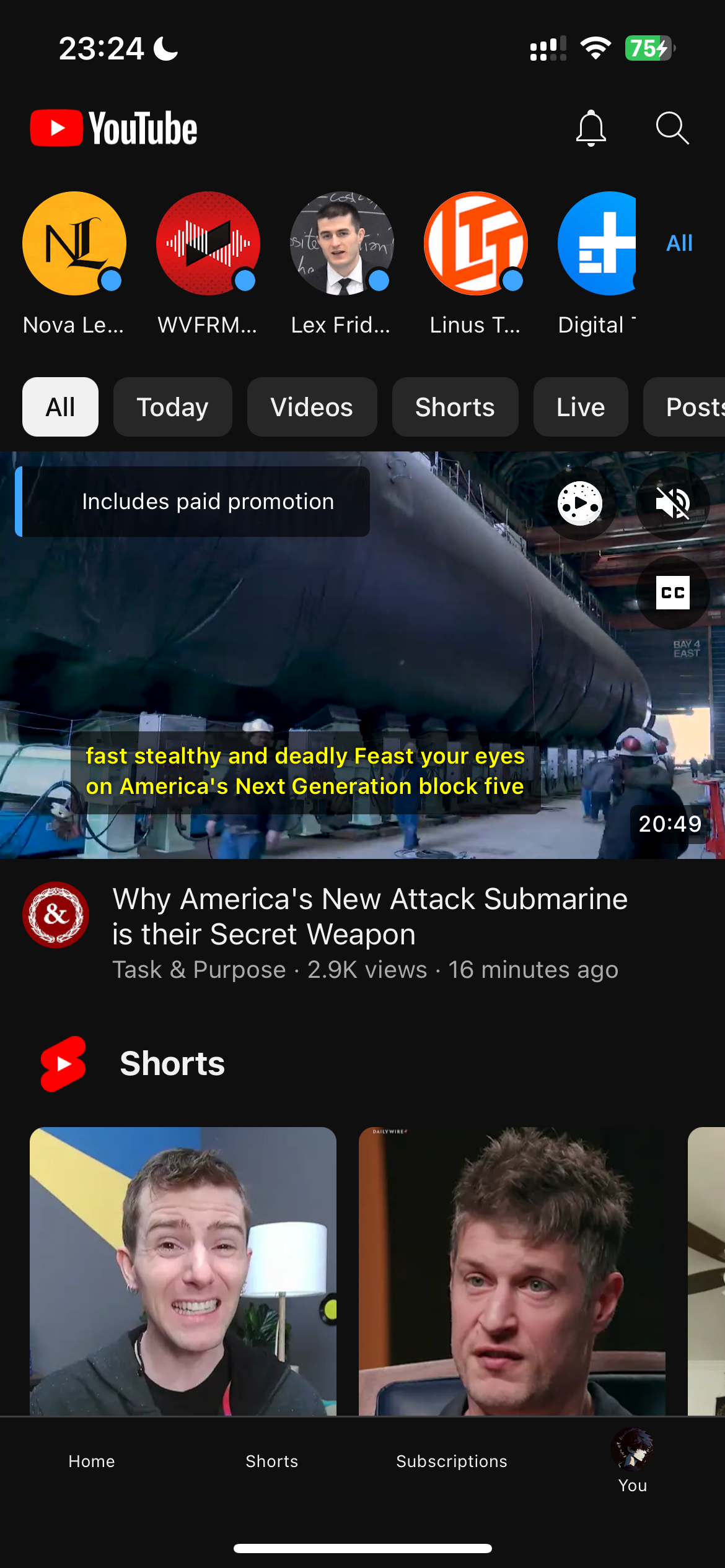Go to the Home tab
The width and height of the screenshot is (725, 1568).
(92, 1461)
